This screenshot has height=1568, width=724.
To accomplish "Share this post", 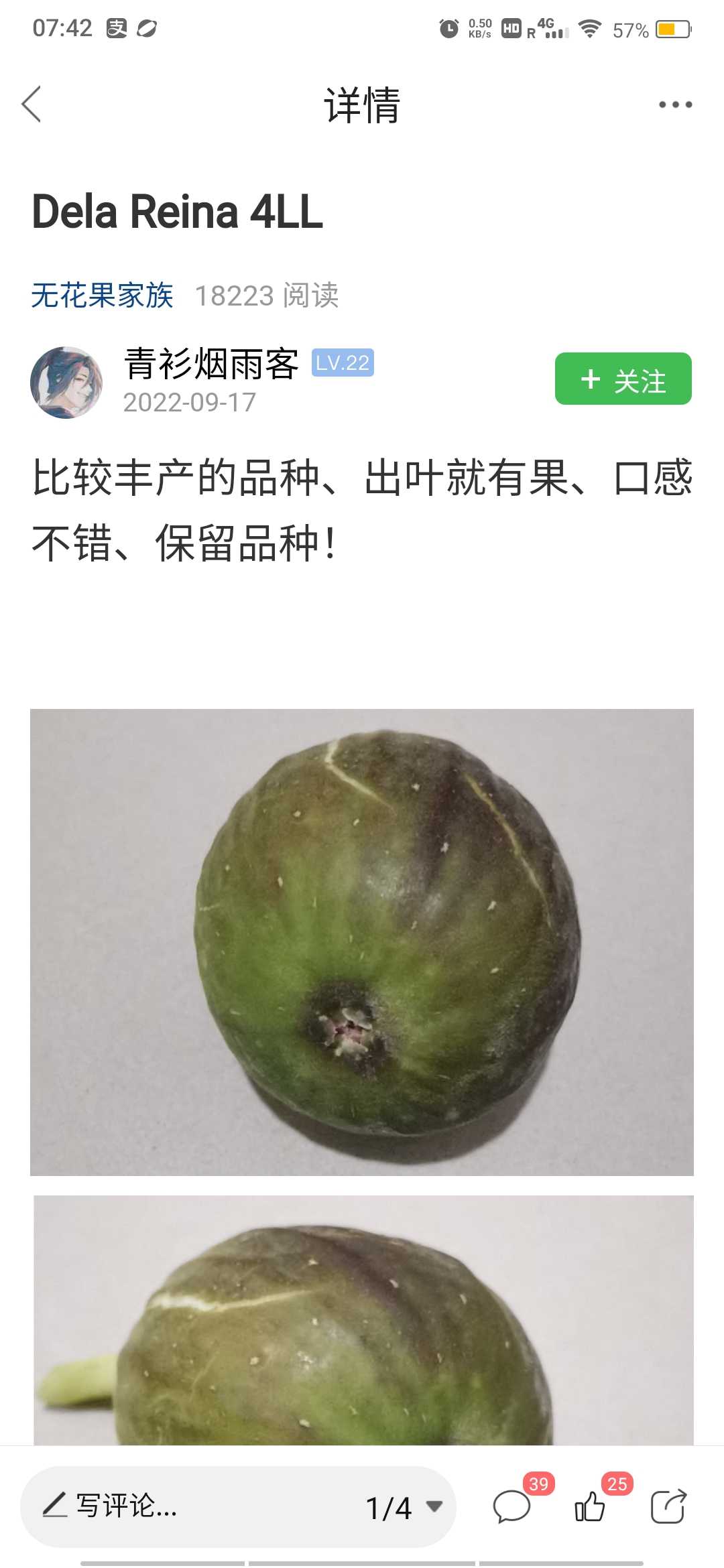I will [668, 1507].
